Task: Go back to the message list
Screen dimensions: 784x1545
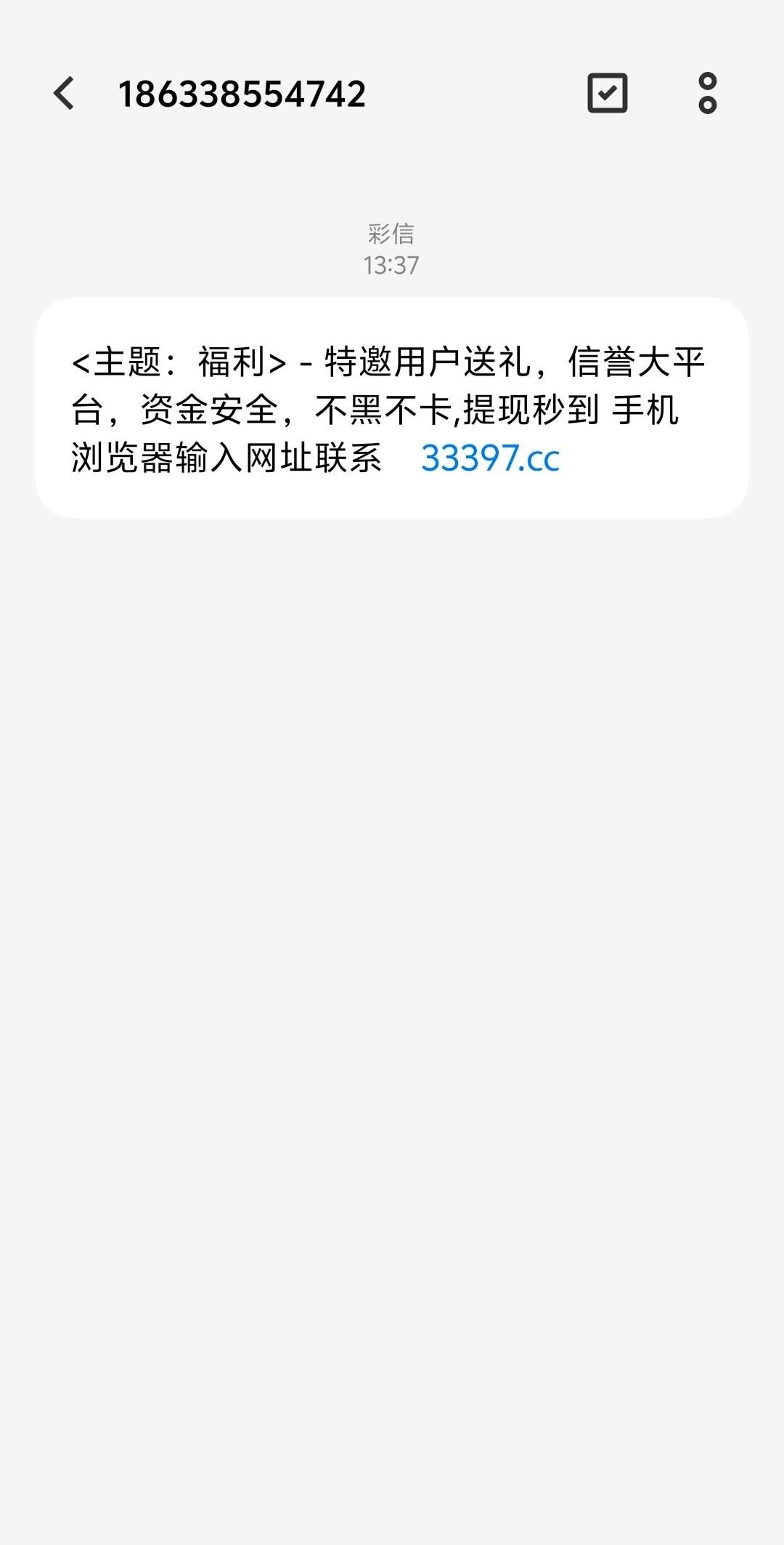Action: tap(64, 94)
